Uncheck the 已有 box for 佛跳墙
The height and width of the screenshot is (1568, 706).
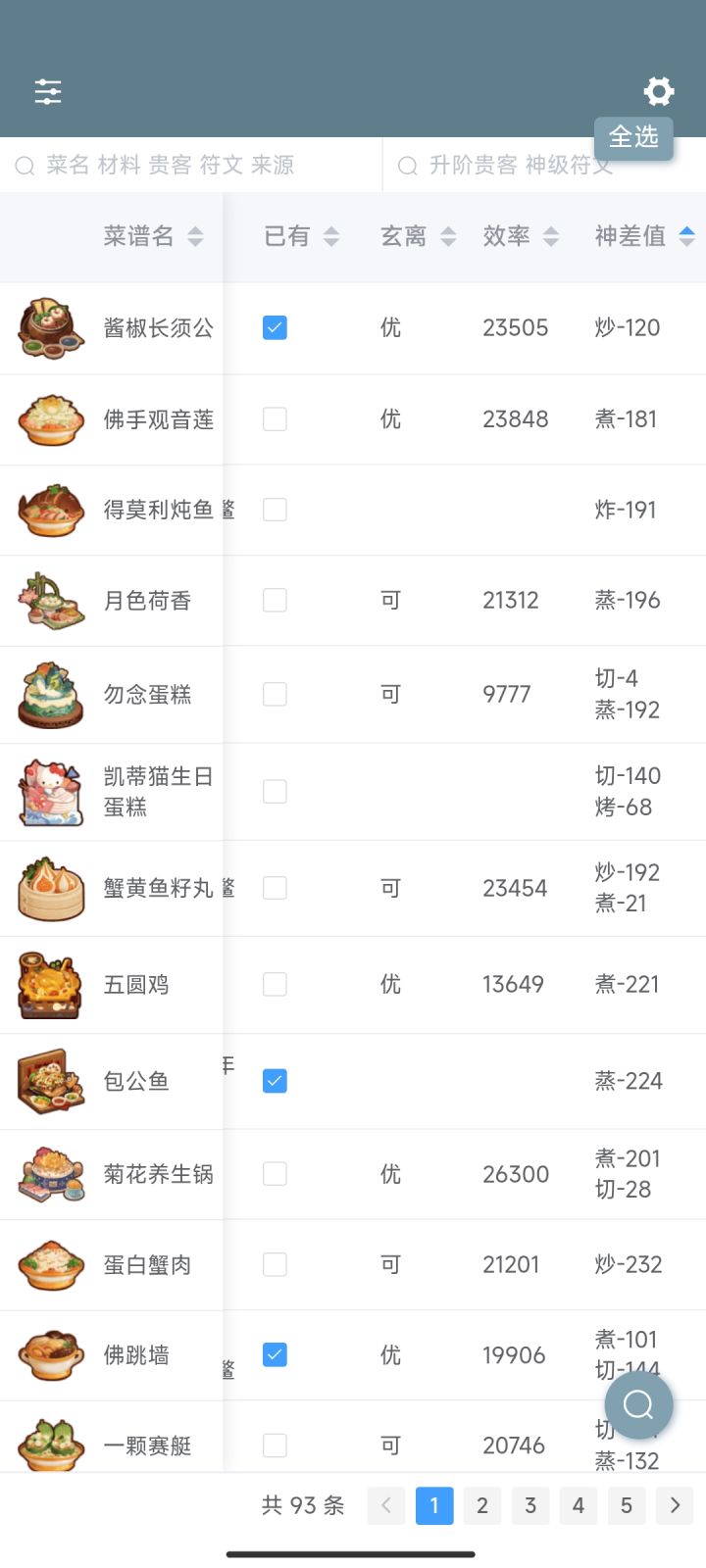(x=275, y=1355)
